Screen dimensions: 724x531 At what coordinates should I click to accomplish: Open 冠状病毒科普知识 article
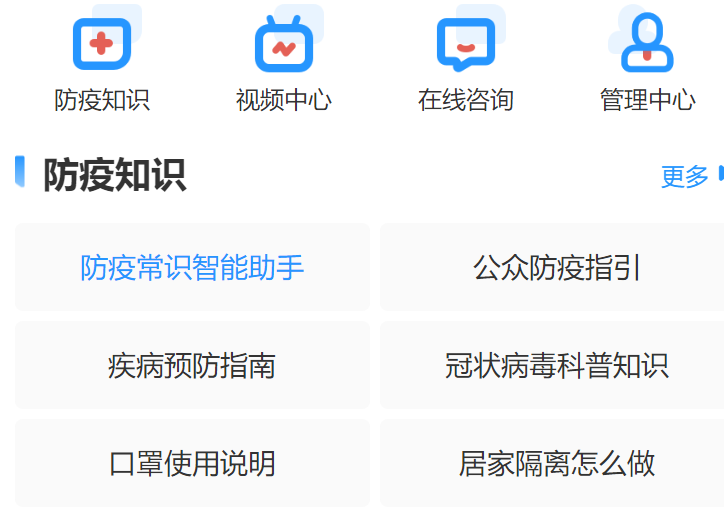point(557,366)
